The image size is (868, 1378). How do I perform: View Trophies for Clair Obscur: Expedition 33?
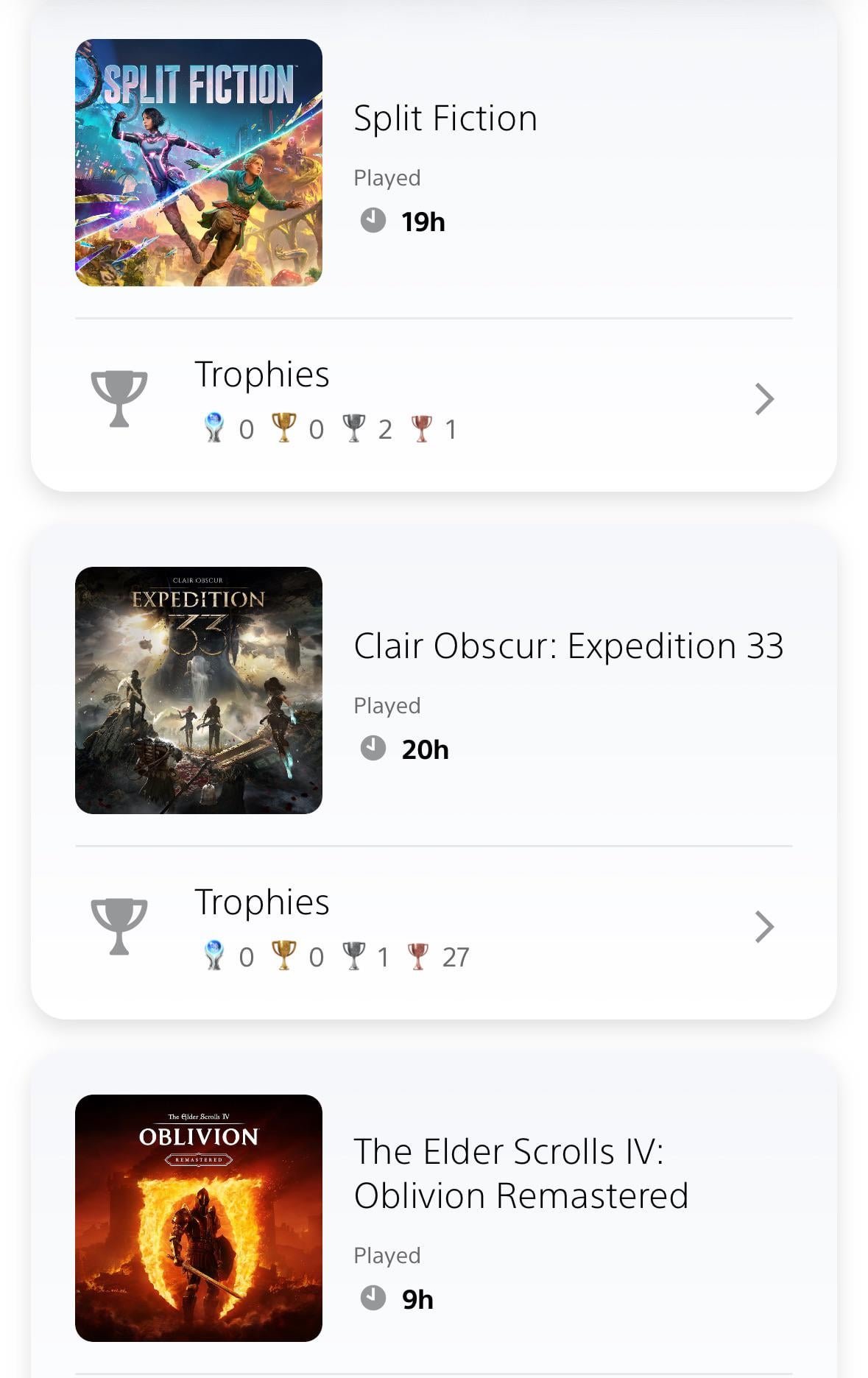434,928
